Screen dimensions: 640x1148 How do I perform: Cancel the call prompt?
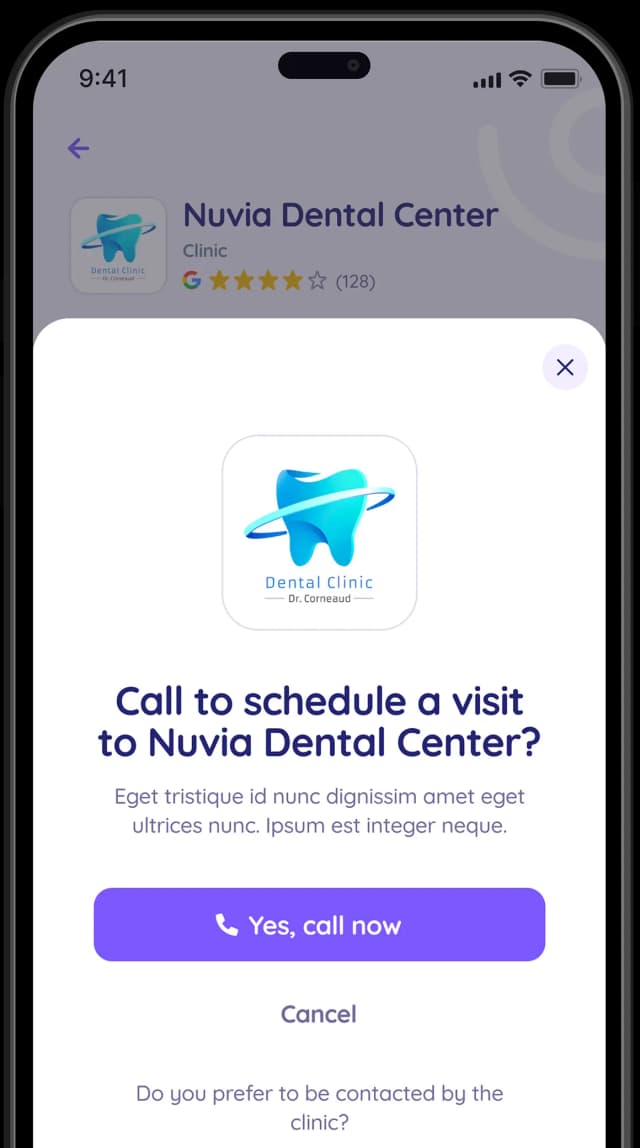click(x=319, y=1014)
